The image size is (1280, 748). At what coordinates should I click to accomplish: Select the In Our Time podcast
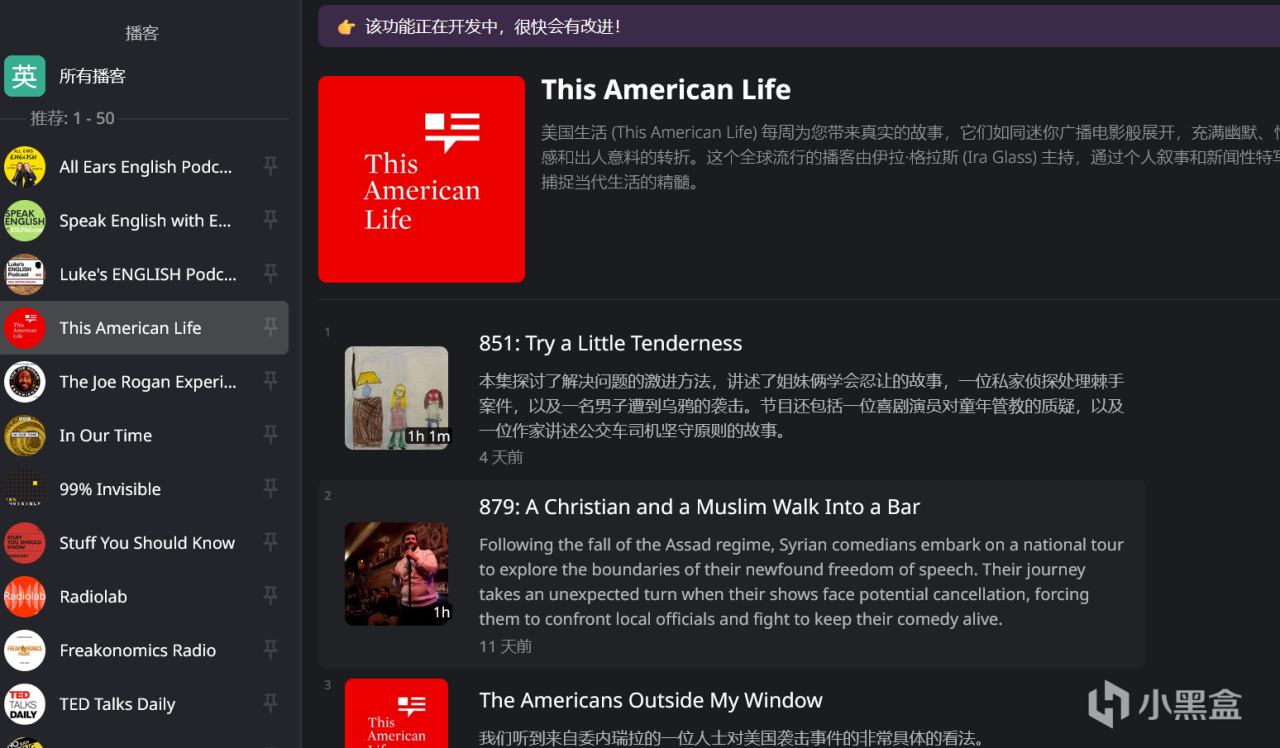105,436
